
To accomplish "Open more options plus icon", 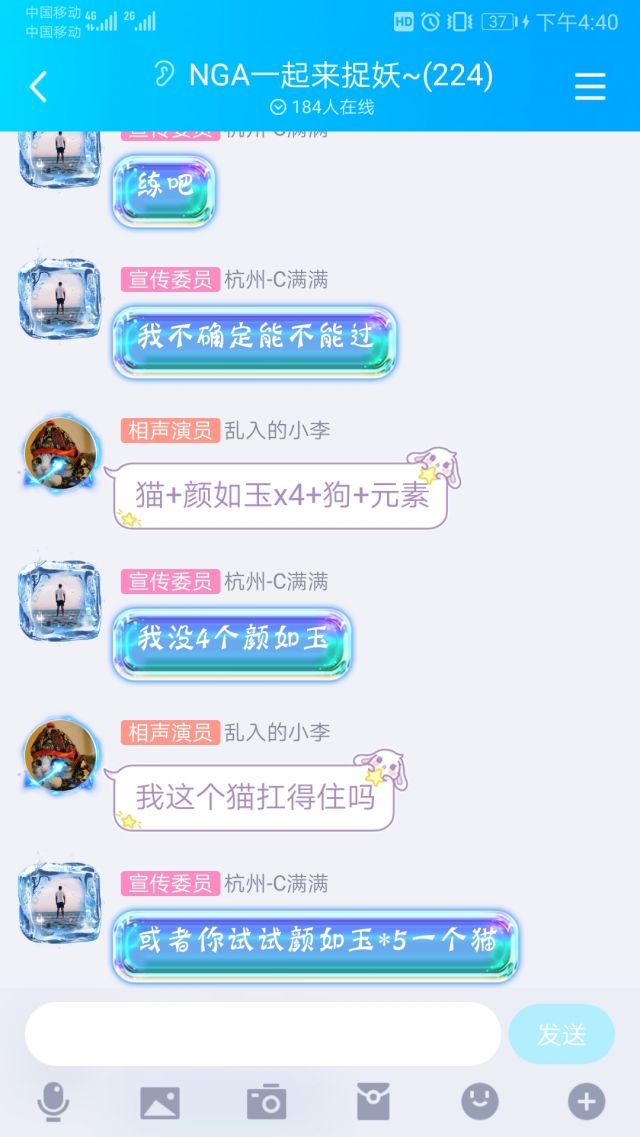I will [x=587, y=1101].
